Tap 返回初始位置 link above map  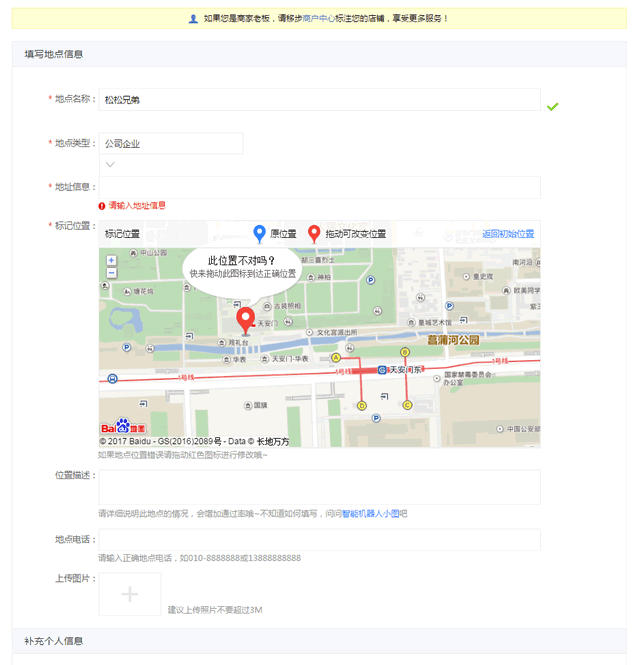508,234
